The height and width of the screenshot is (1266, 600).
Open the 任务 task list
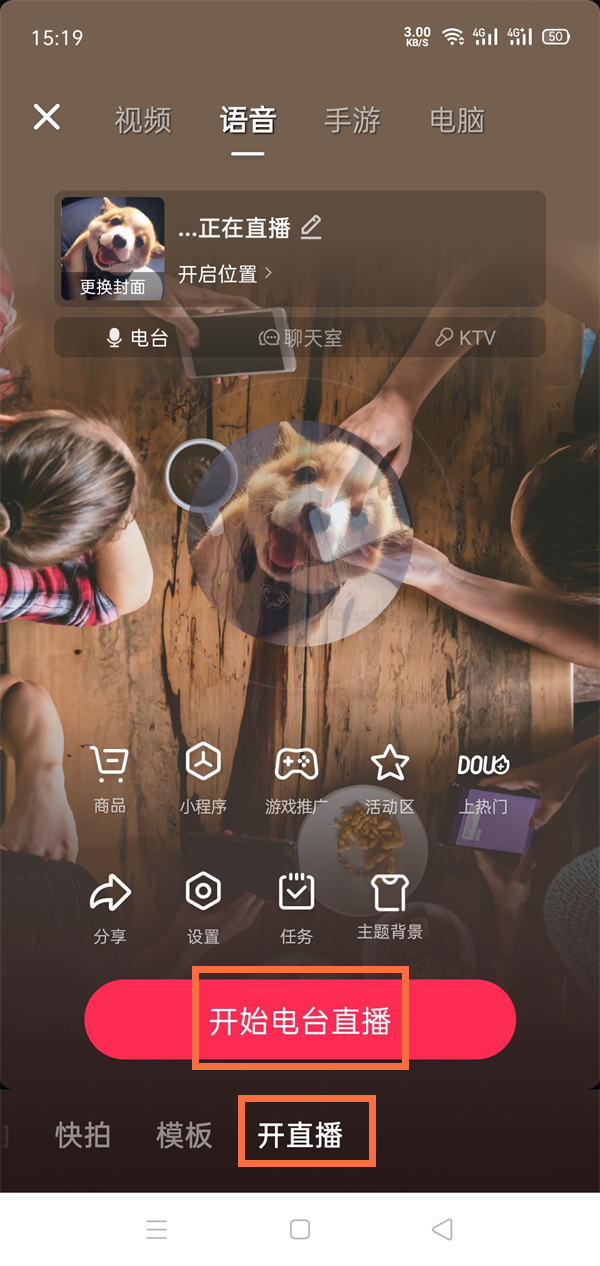point(297,906)
